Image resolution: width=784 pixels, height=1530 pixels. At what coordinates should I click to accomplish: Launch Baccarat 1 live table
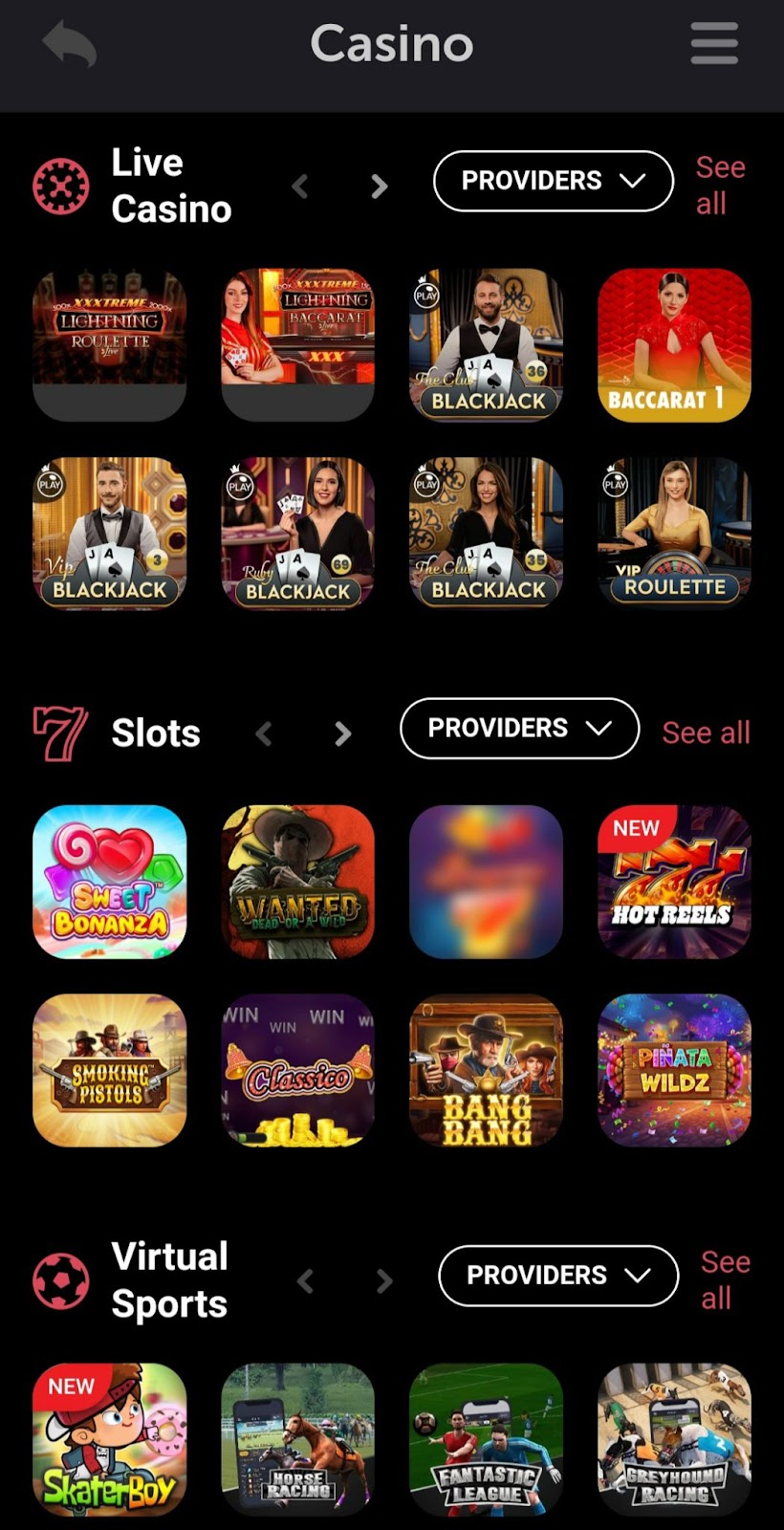[x=674, y=344]
